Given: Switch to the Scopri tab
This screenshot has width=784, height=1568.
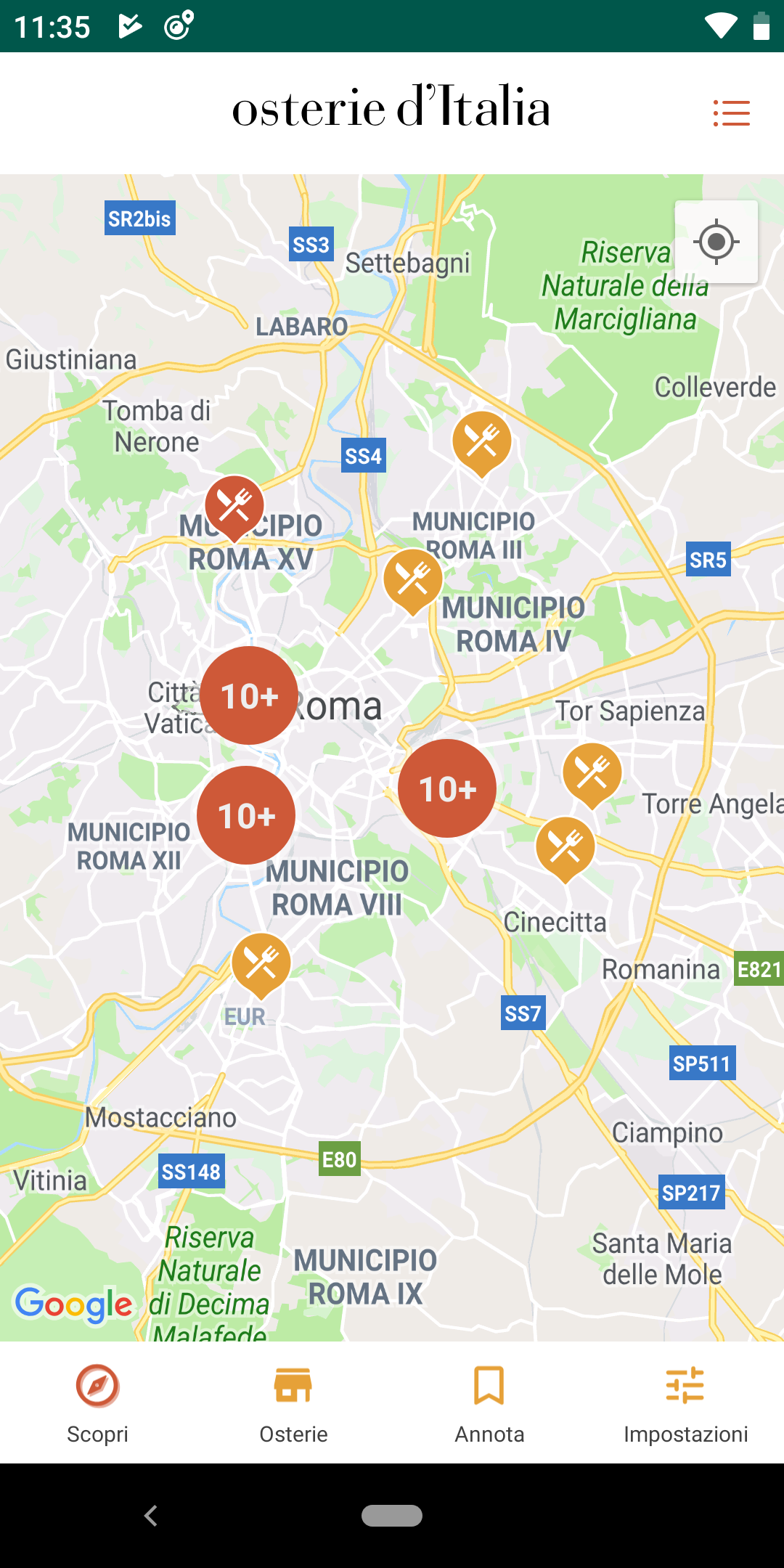Looking at the screenshot, I should (x=98, y=1404).
